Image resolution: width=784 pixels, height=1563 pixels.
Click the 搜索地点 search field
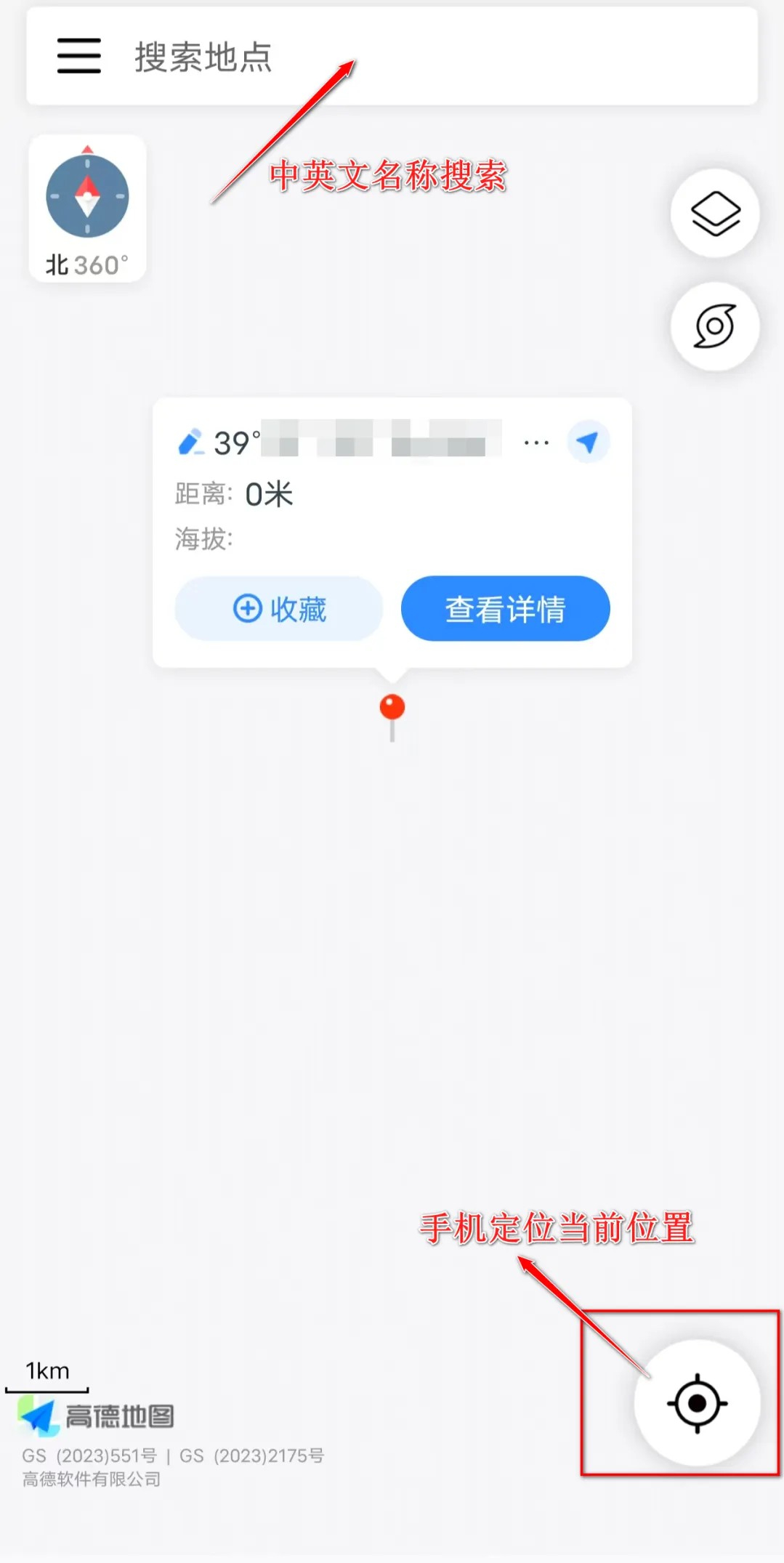tap(203, 58)
